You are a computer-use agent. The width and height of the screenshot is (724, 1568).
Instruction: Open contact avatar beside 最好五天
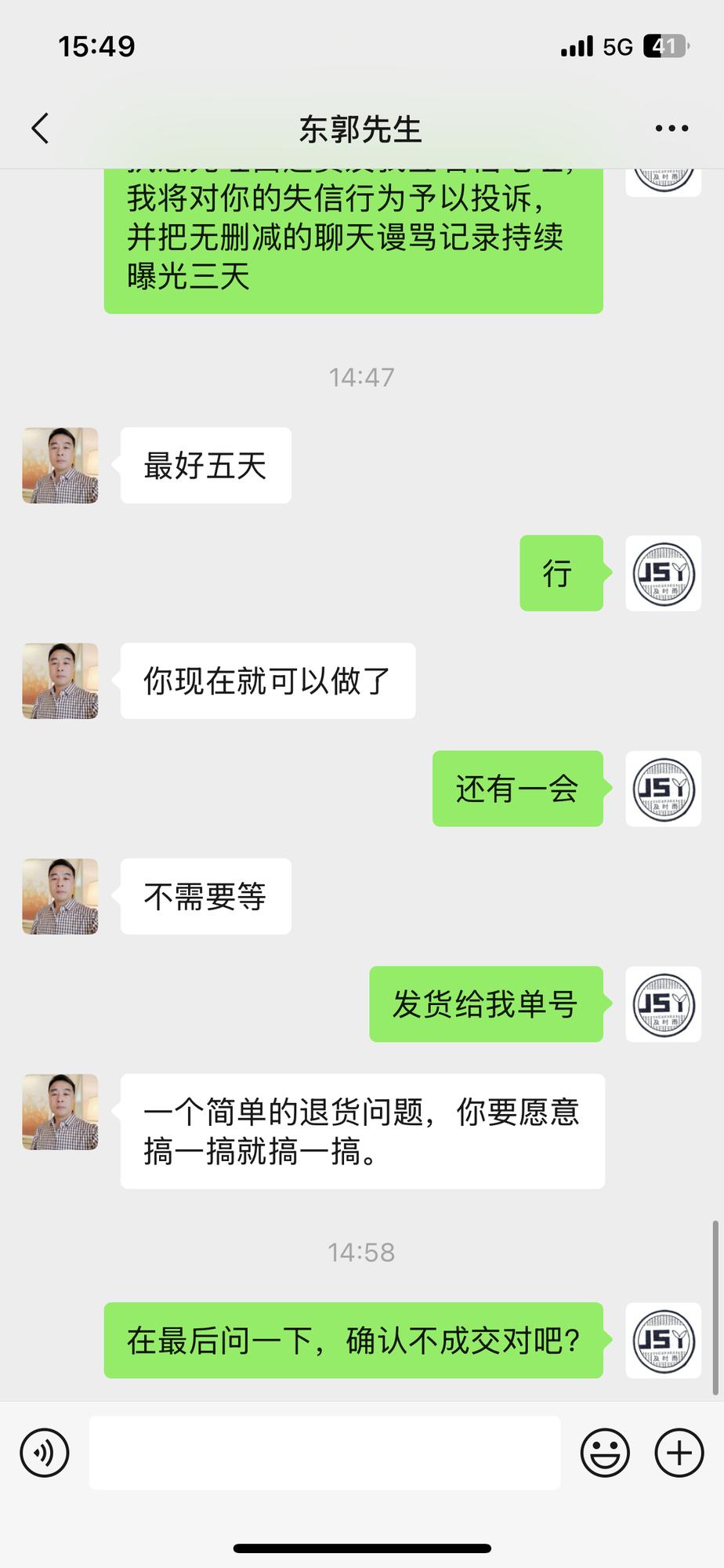coord(60,465)
